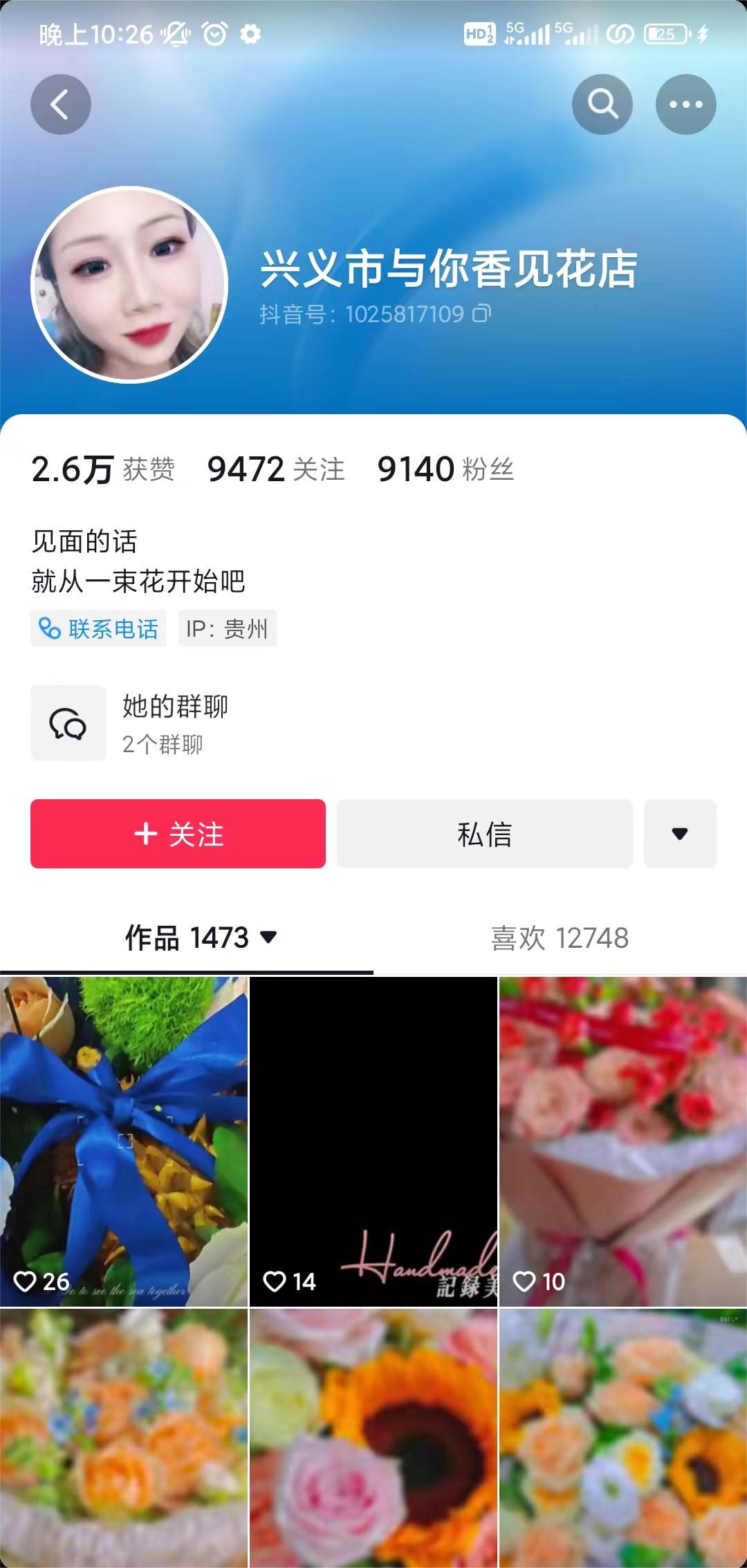This screenshot has height=1568, width=747.
Task: Go back using the arrow button
Action: [61, 104]
